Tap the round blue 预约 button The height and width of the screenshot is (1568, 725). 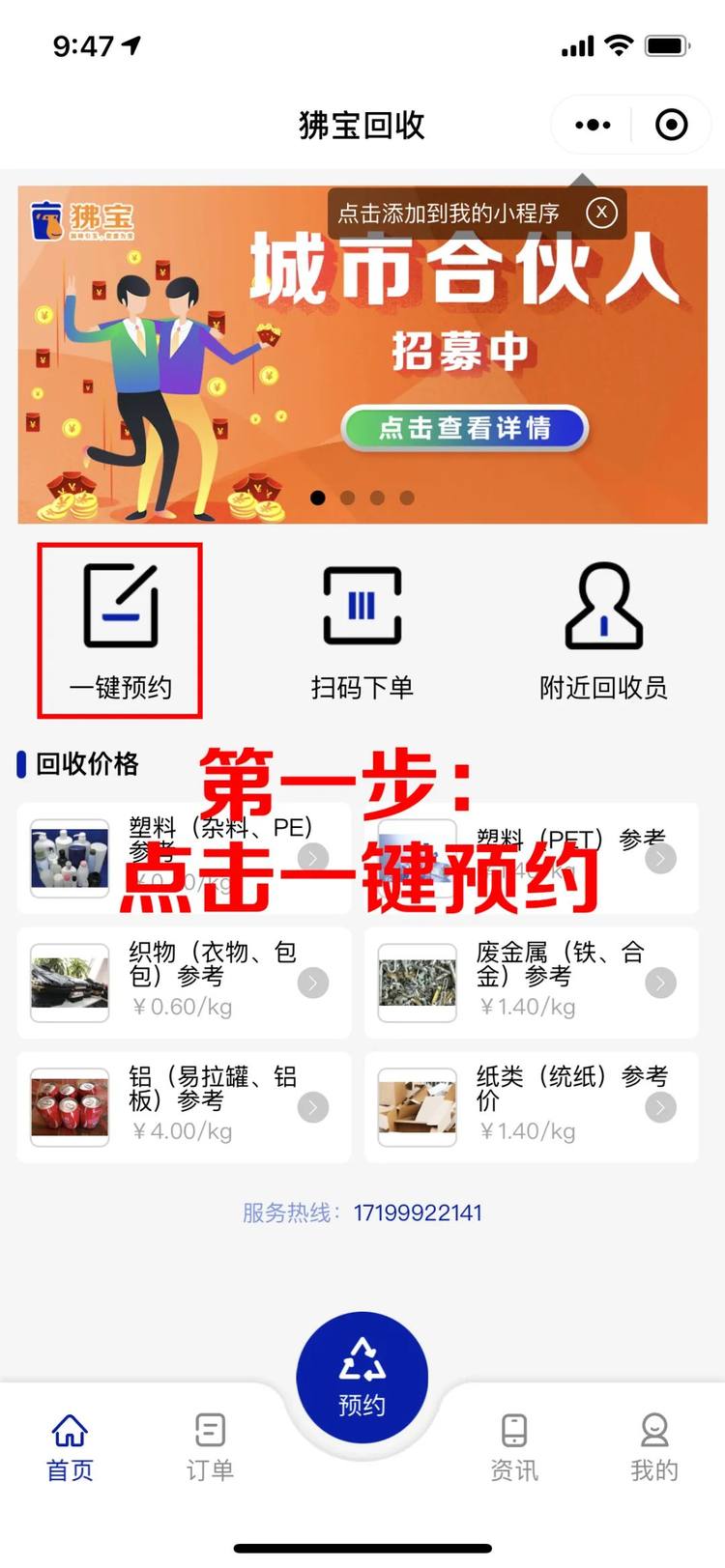pyautogui.click(x=362, y=1378)
